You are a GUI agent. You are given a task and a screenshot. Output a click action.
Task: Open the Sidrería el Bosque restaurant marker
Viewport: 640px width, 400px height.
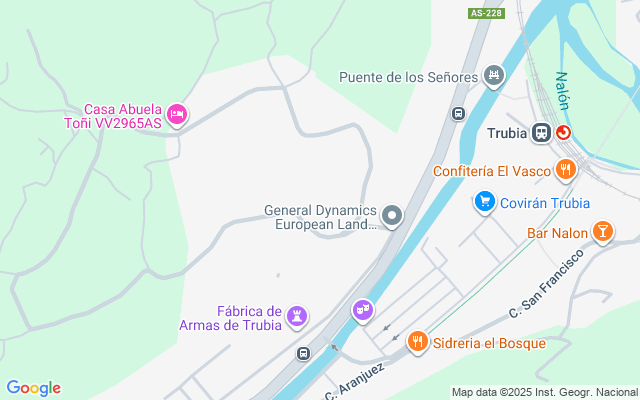click(x=417, y=342)
